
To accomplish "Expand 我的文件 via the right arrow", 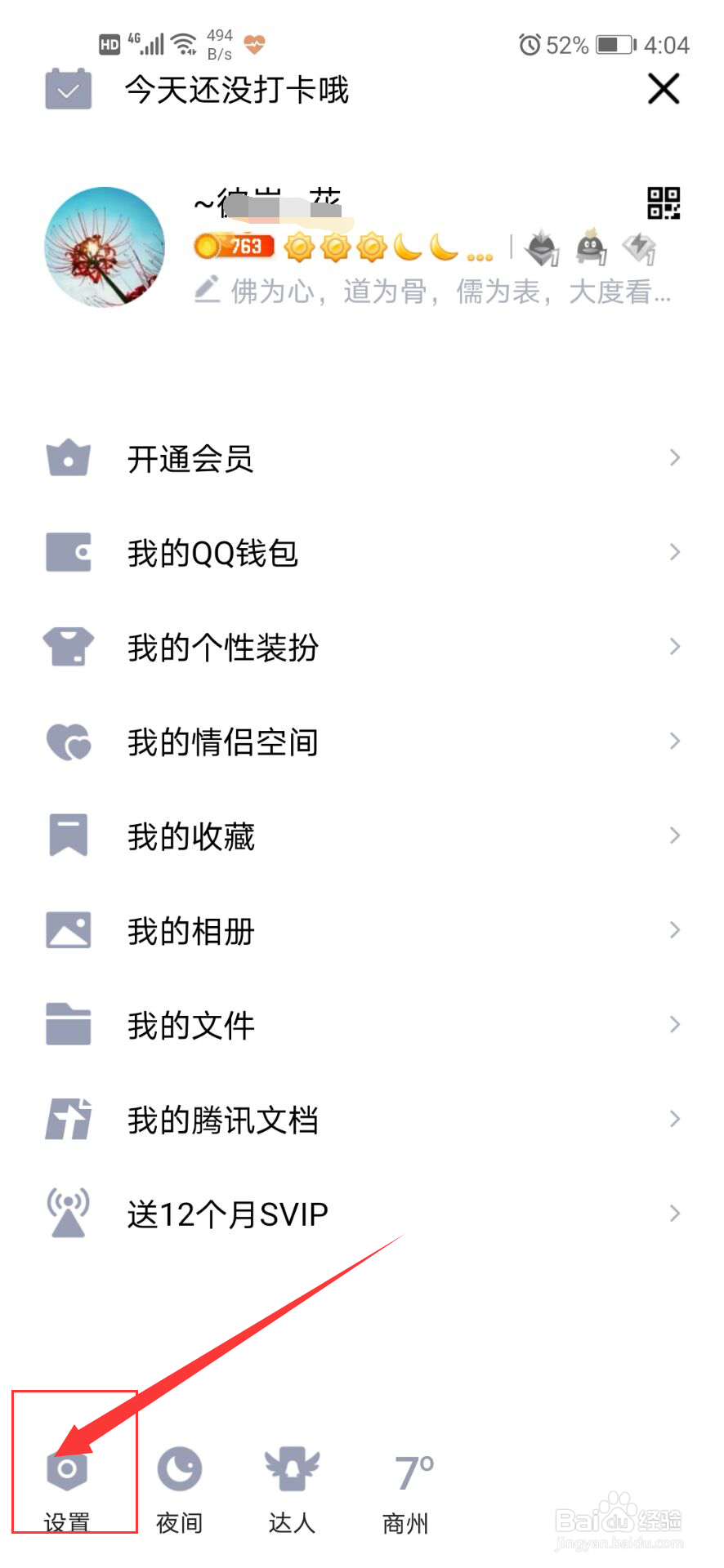I will pyautogui.click(x=673, y=1024).
